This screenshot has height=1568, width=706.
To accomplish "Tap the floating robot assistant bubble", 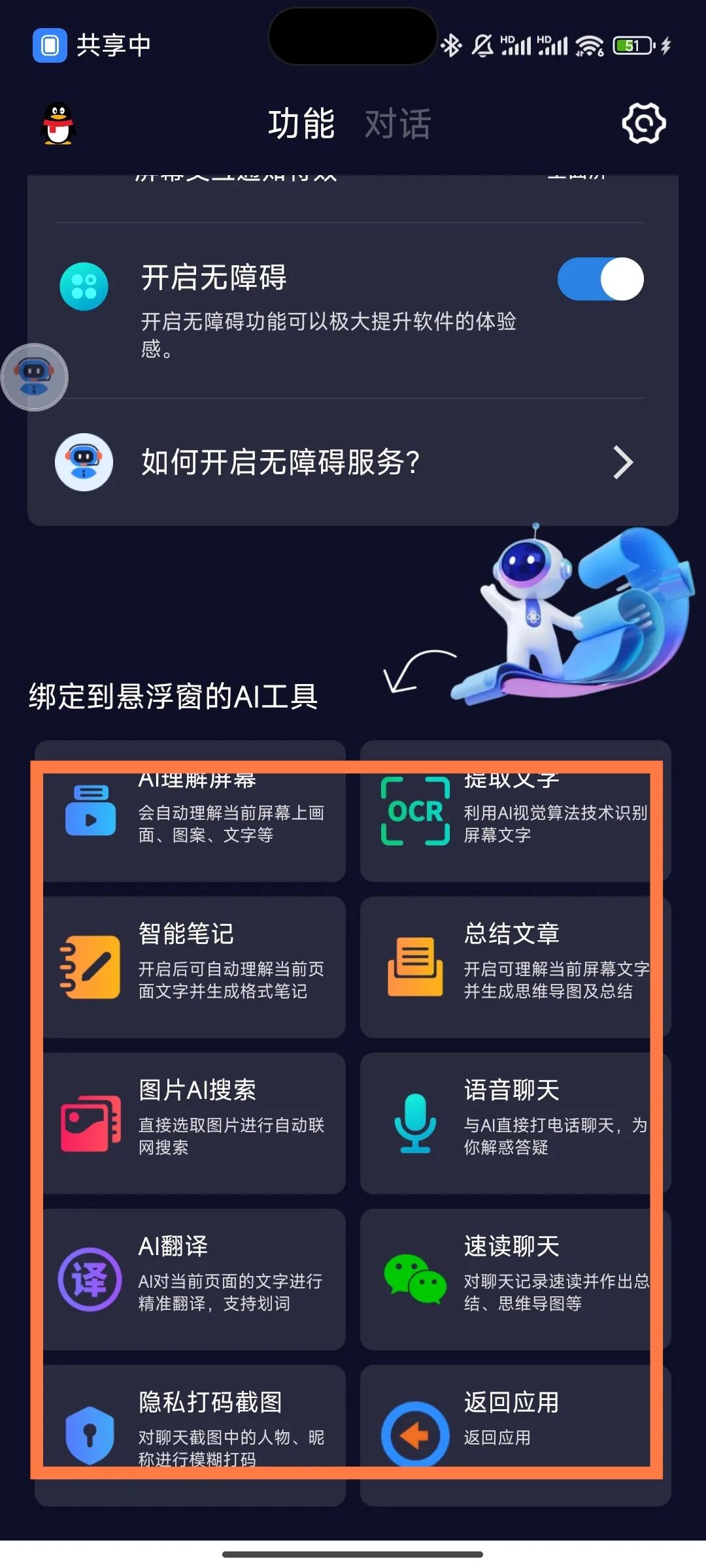I will pos(35,377).
